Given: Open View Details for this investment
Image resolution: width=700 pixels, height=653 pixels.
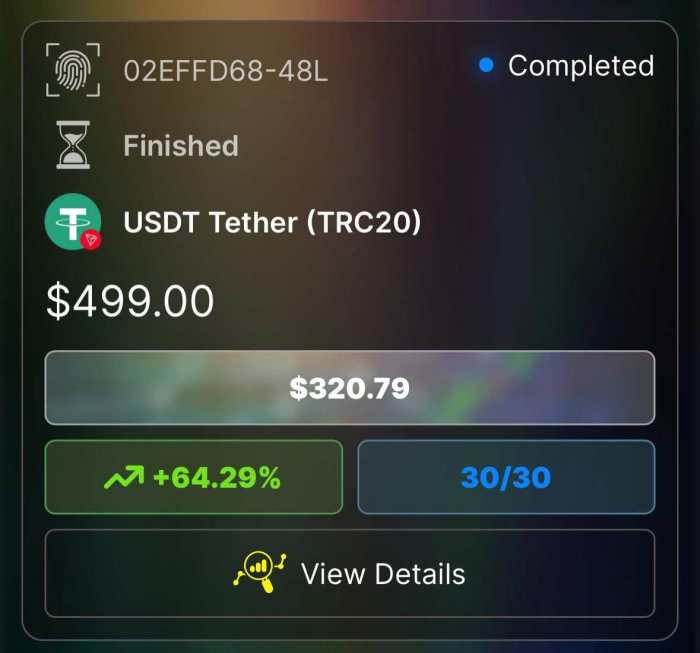Looking at the screenshot, I should coord(349,573).
